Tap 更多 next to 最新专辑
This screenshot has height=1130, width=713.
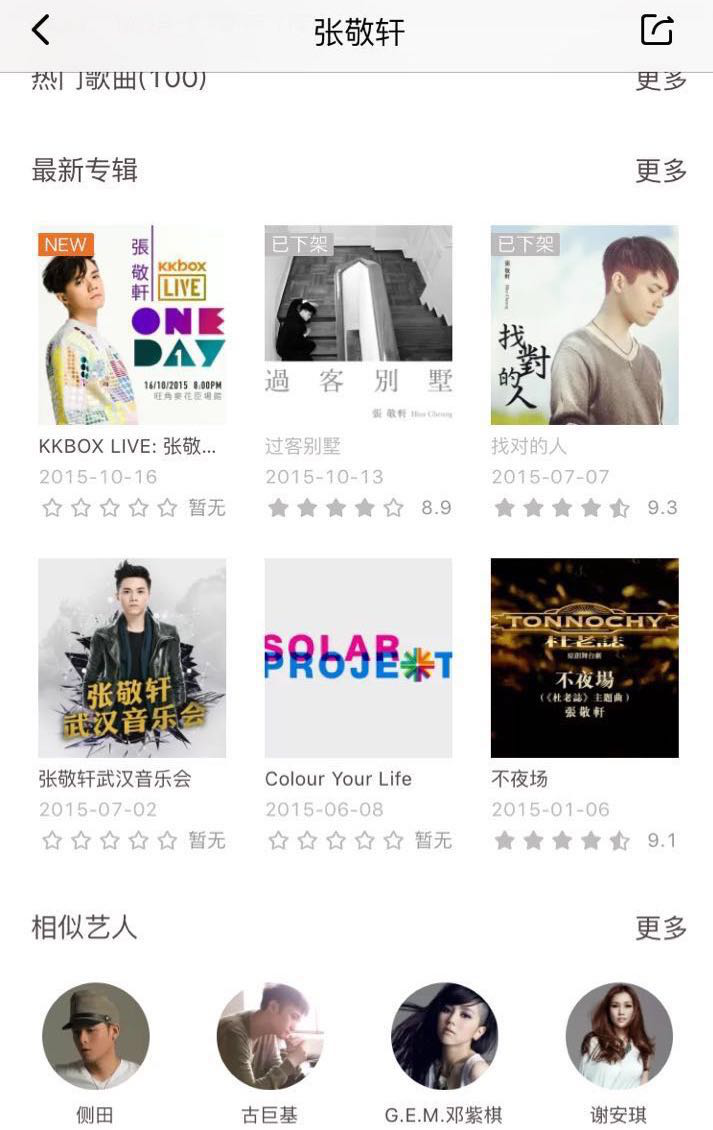[x=661, y=171]
